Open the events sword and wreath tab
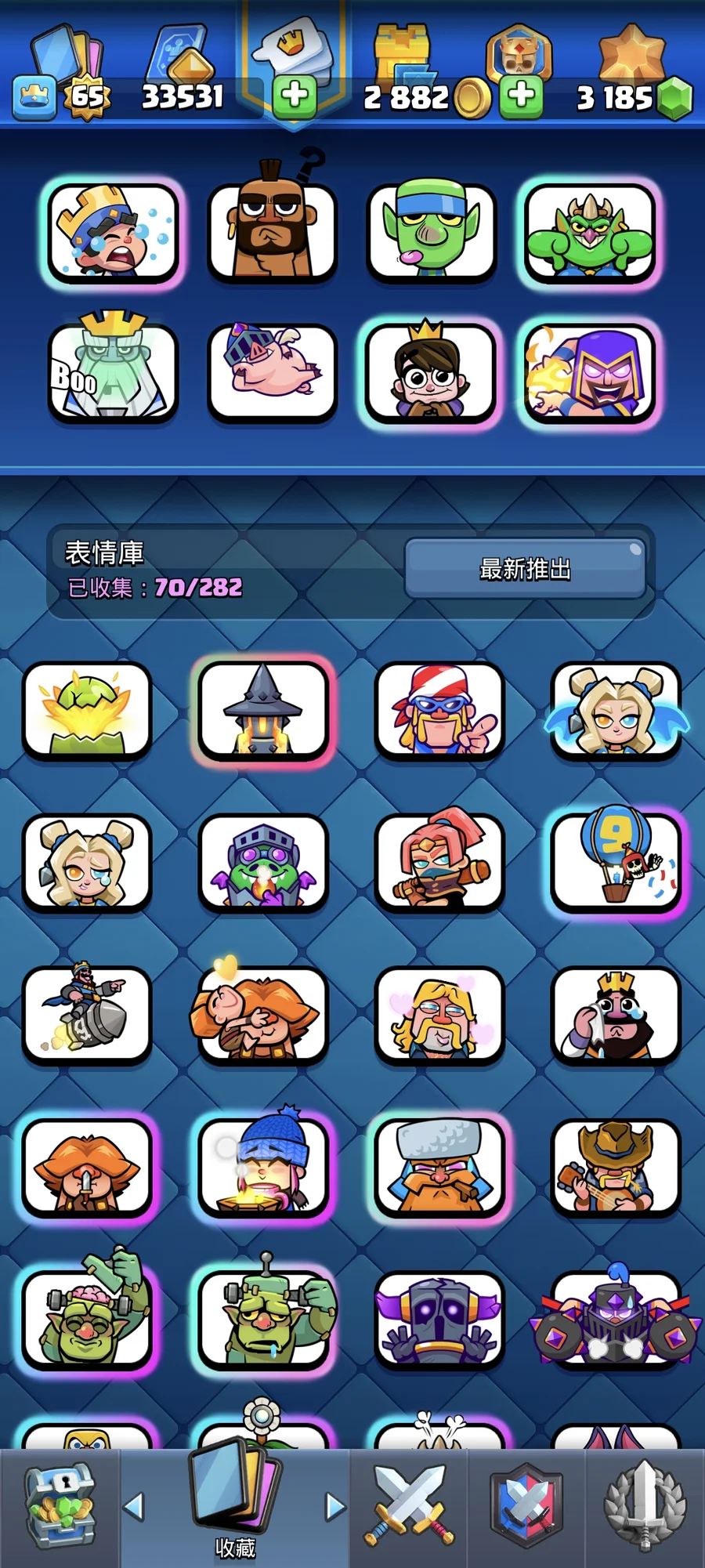 [x=644, y=1506]
